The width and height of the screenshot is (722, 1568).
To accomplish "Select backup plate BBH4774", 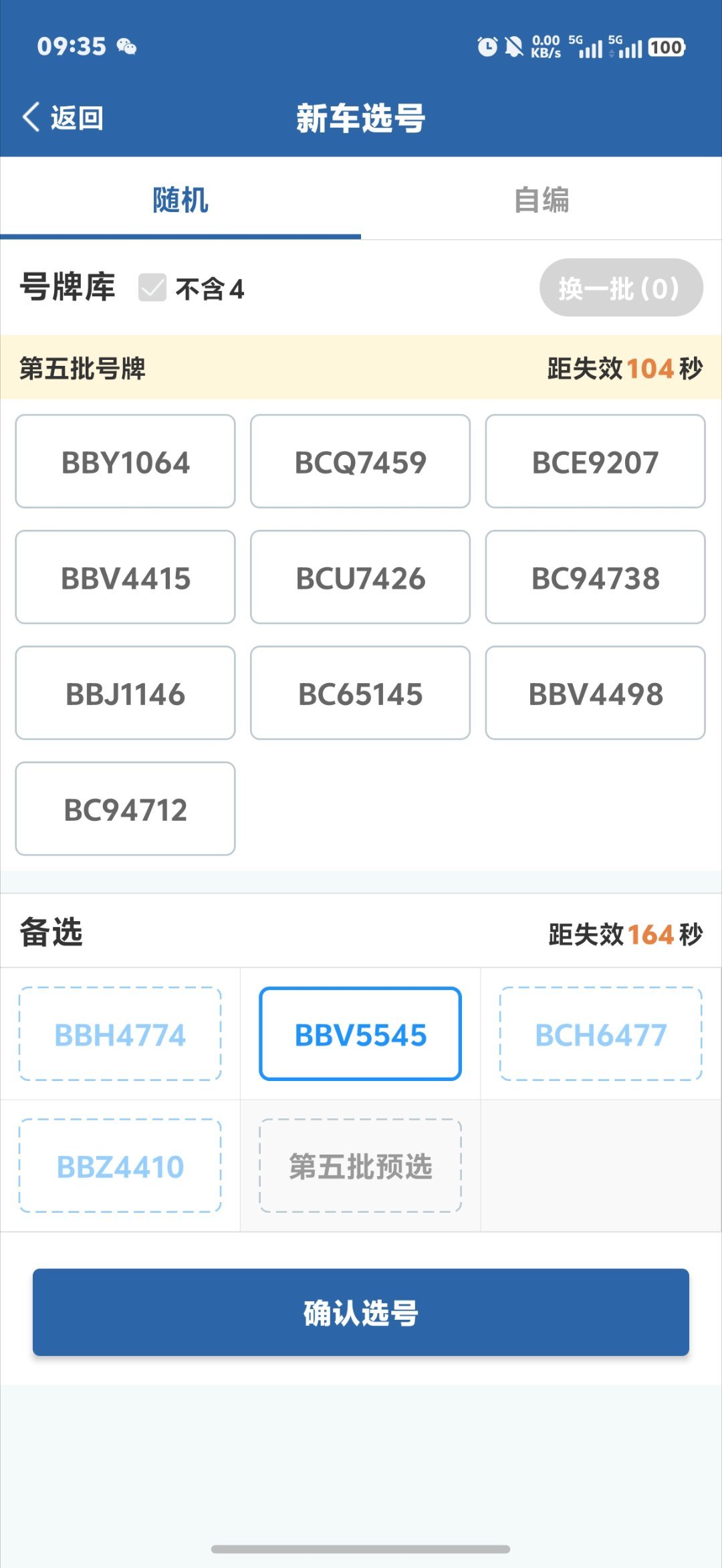I will (x=120, y=1034).
